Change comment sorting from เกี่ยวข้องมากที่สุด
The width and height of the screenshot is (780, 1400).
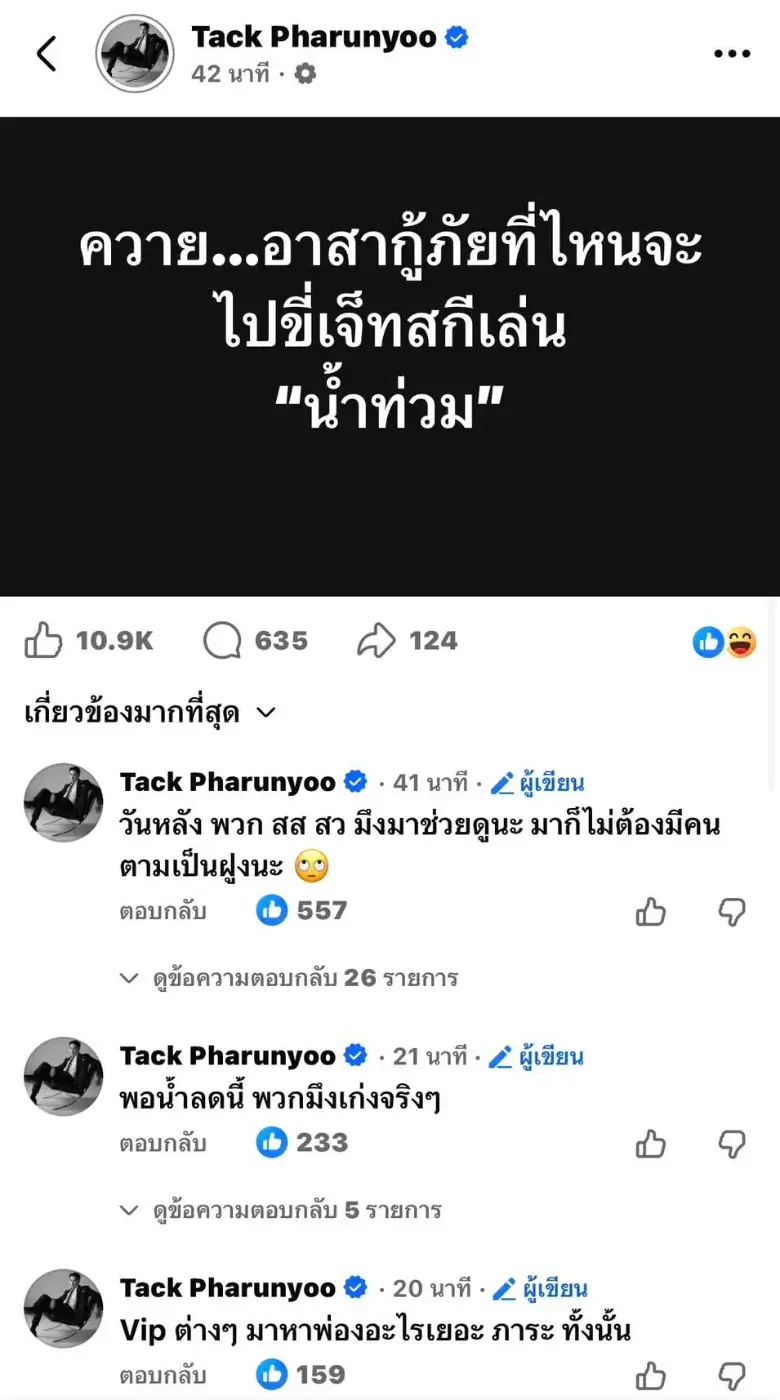pos(149,713)
